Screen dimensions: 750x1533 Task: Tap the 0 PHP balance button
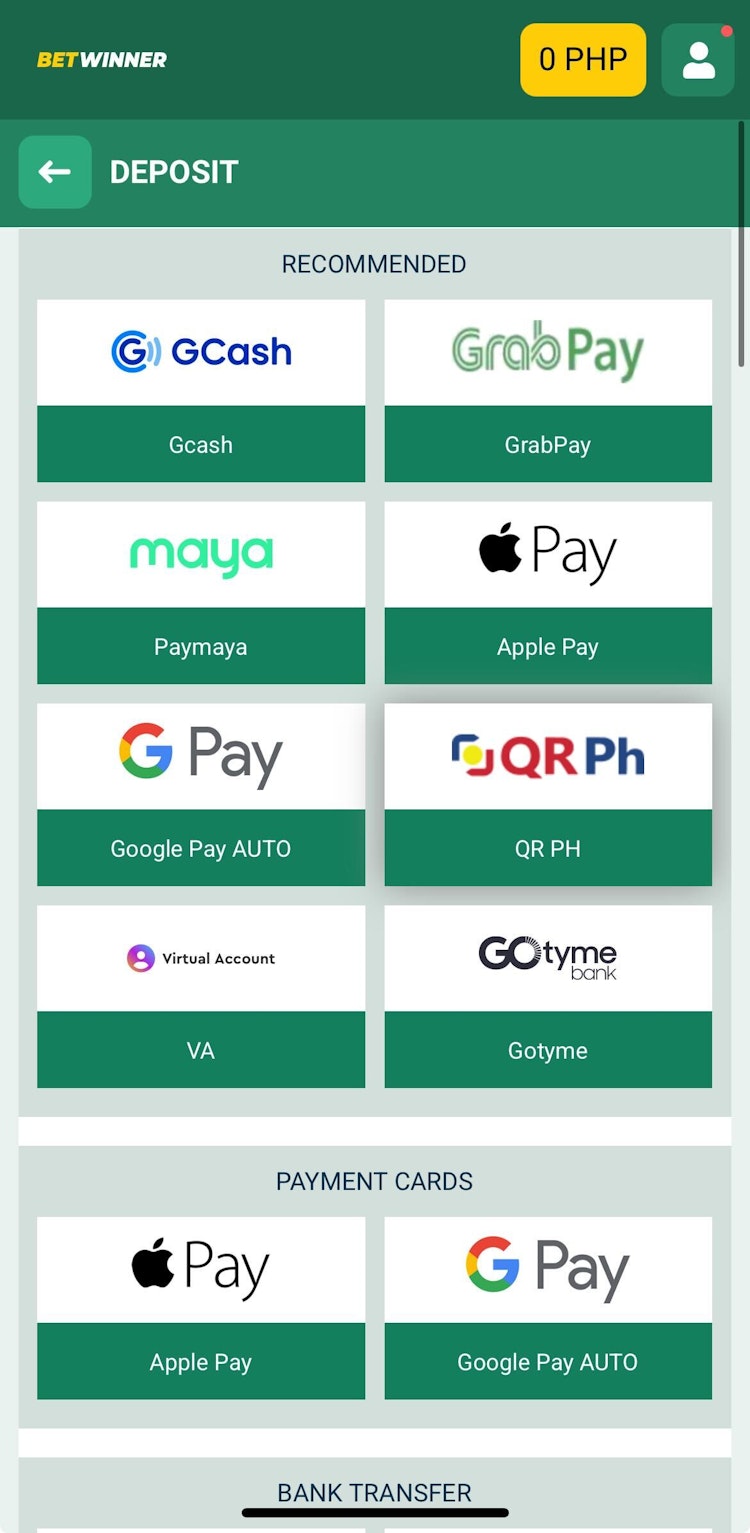pyautogui.click(x=583, y=60)
